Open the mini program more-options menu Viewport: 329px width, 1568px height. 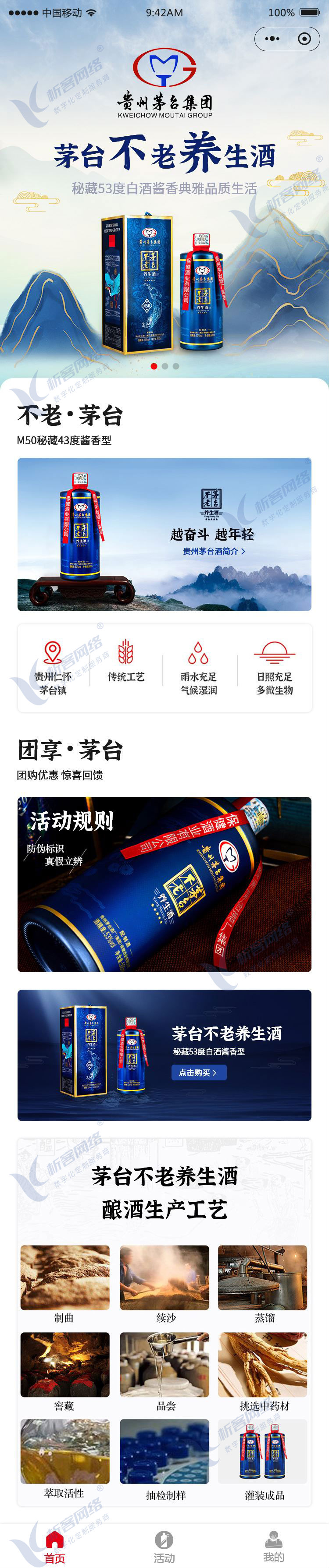(272, 39)
